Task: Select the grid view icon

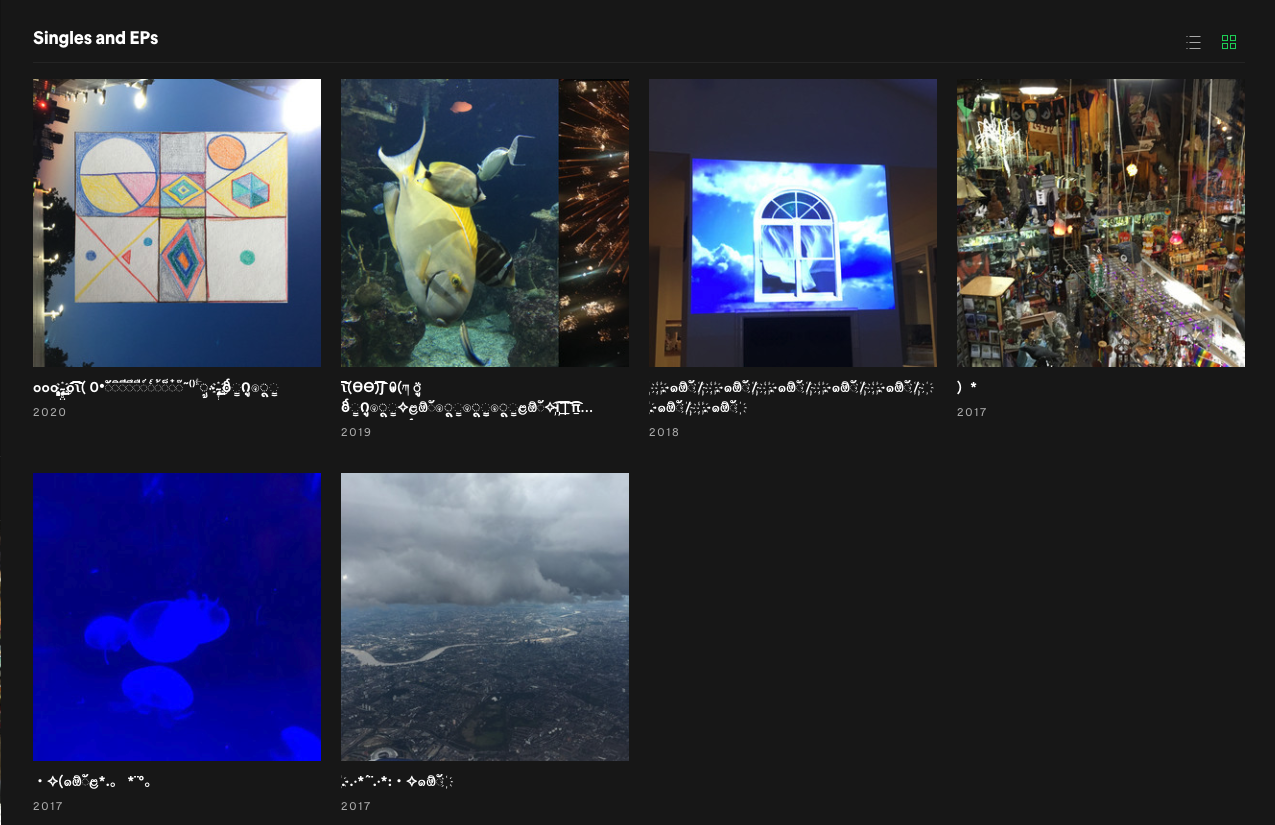Action: tap(1229, 42)
